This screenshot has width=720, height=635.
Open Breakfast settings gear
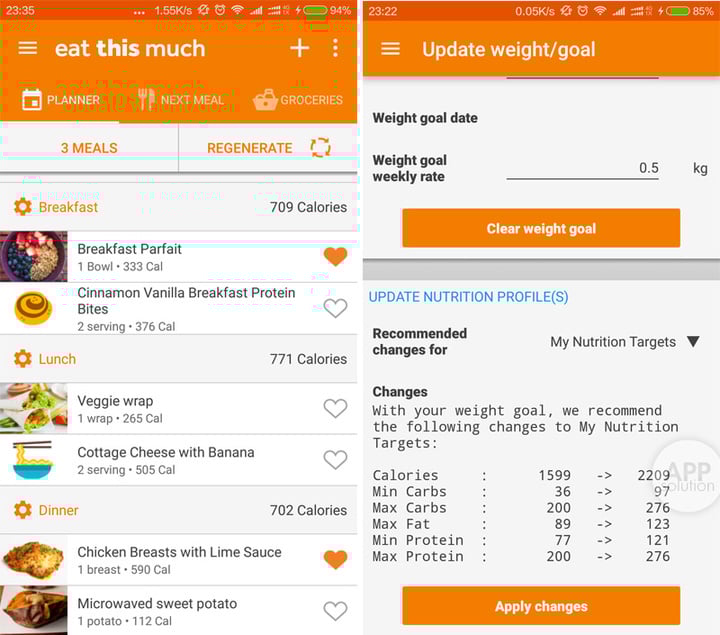coord(22,207)
